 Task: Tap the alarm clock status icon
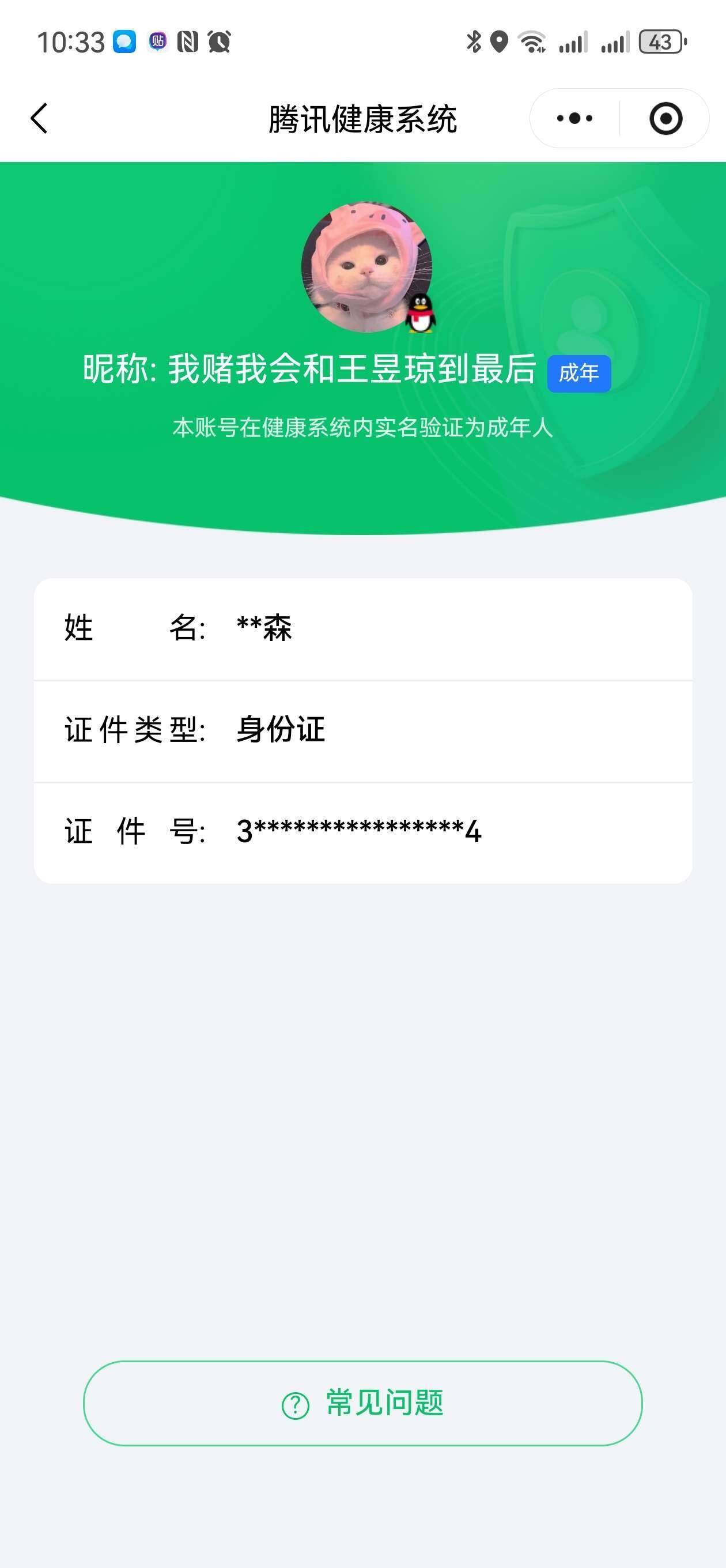point(220,42)
